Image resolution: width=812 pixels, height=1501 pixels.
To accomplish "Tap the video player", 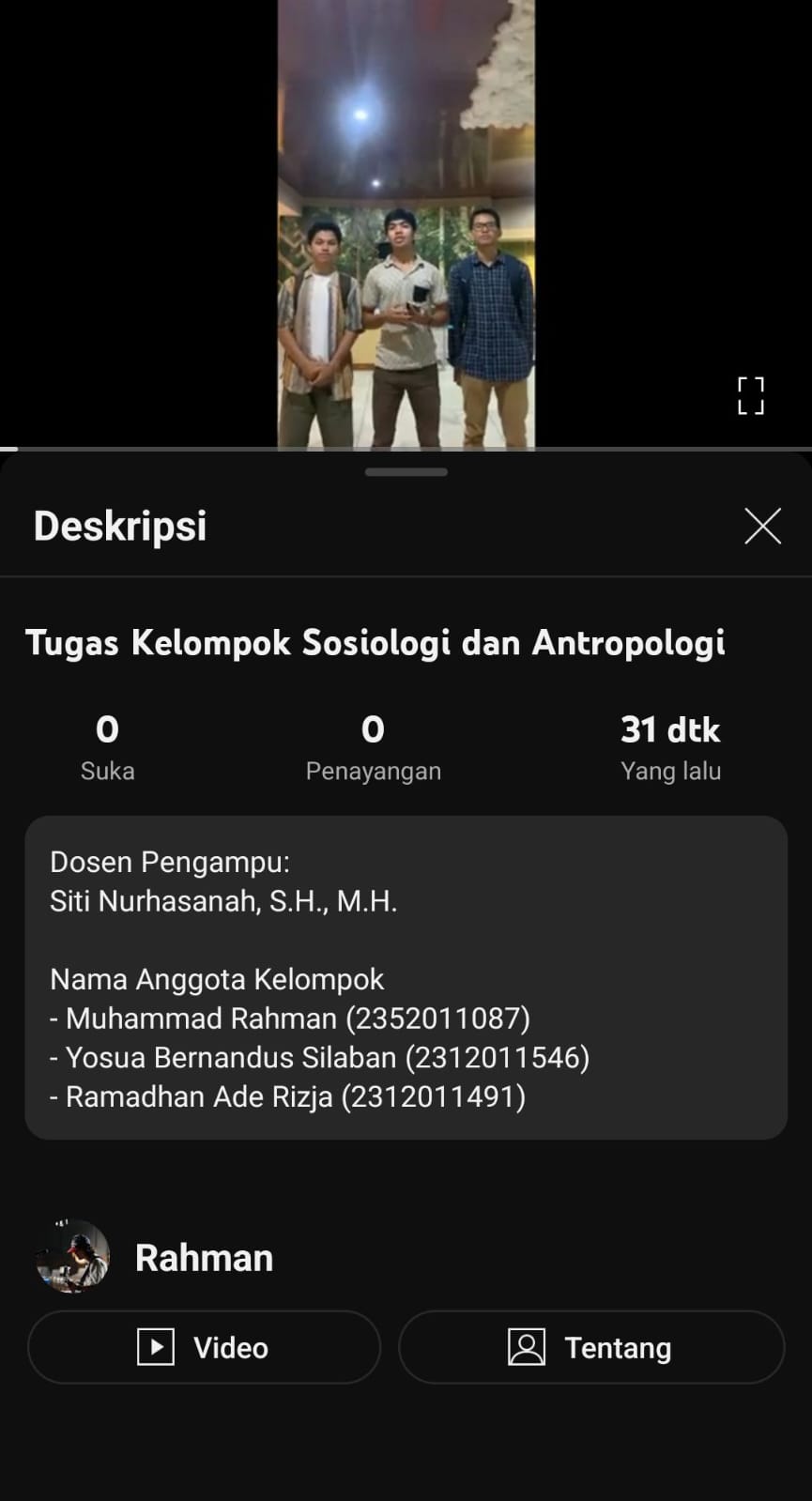I will (x=406, y=225).
